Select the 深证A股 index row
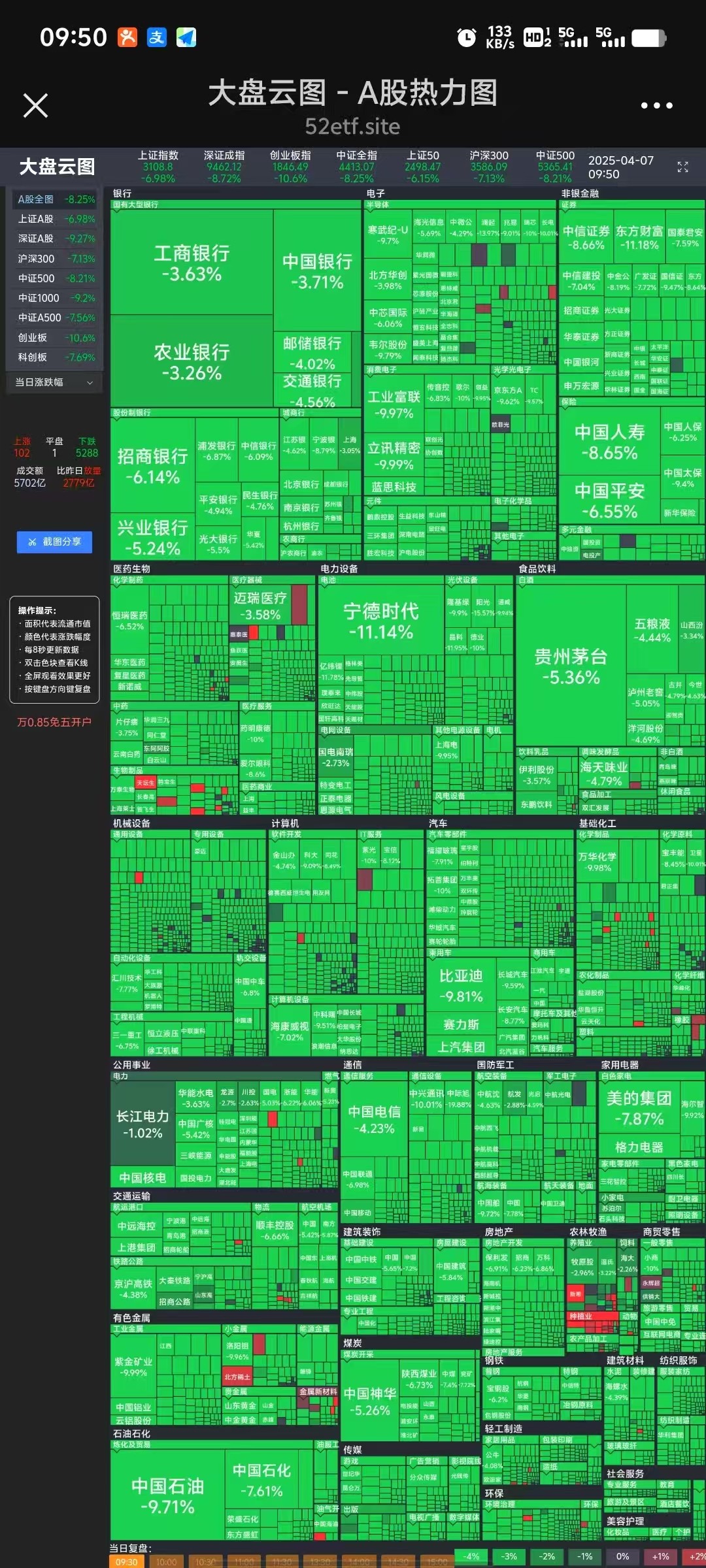Image resolution: width=706 pixels, height=1568 pixels. coord(56,238)
